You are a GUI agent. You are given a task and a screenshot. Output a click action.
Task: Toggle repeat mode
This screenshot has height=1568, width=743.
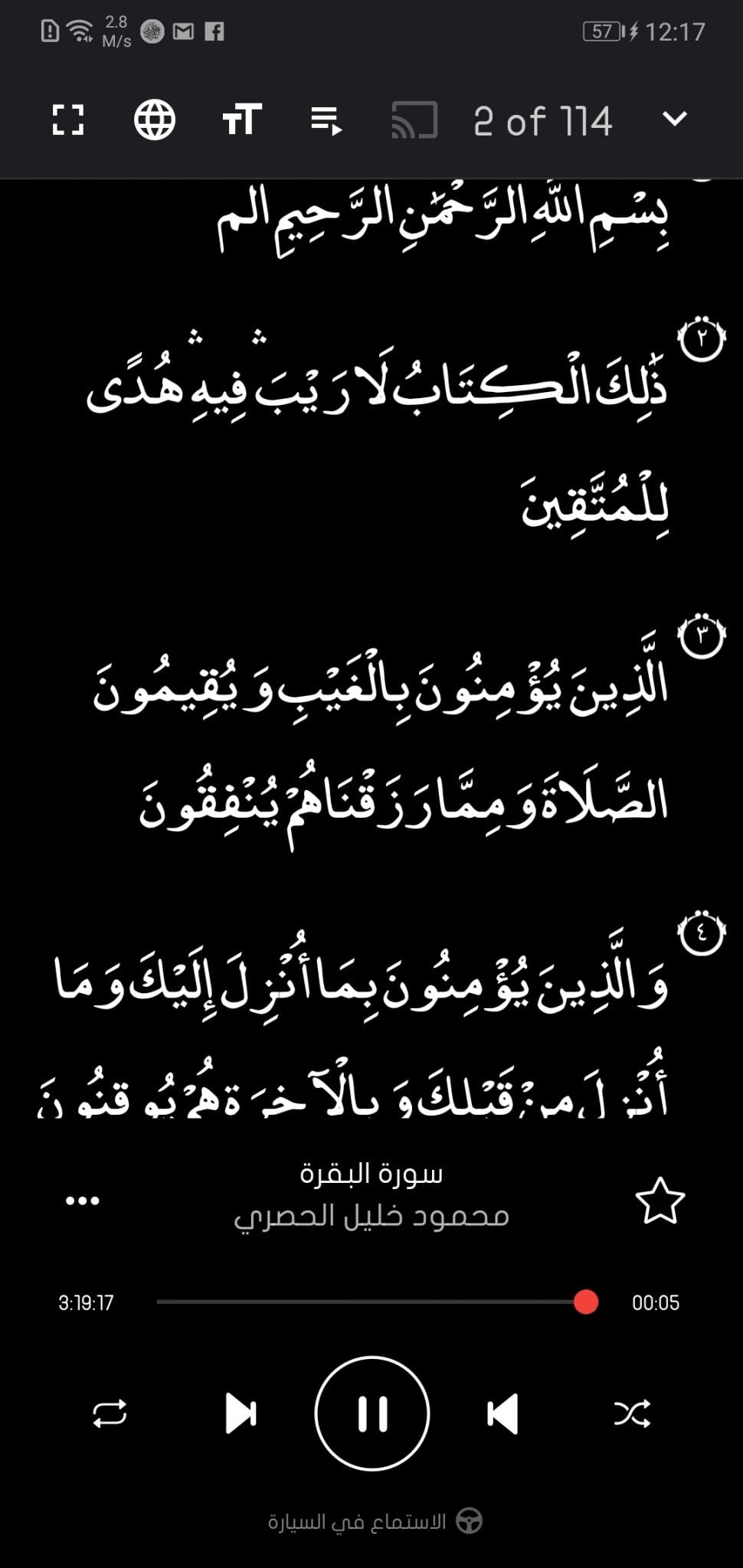coord(110,1413)
